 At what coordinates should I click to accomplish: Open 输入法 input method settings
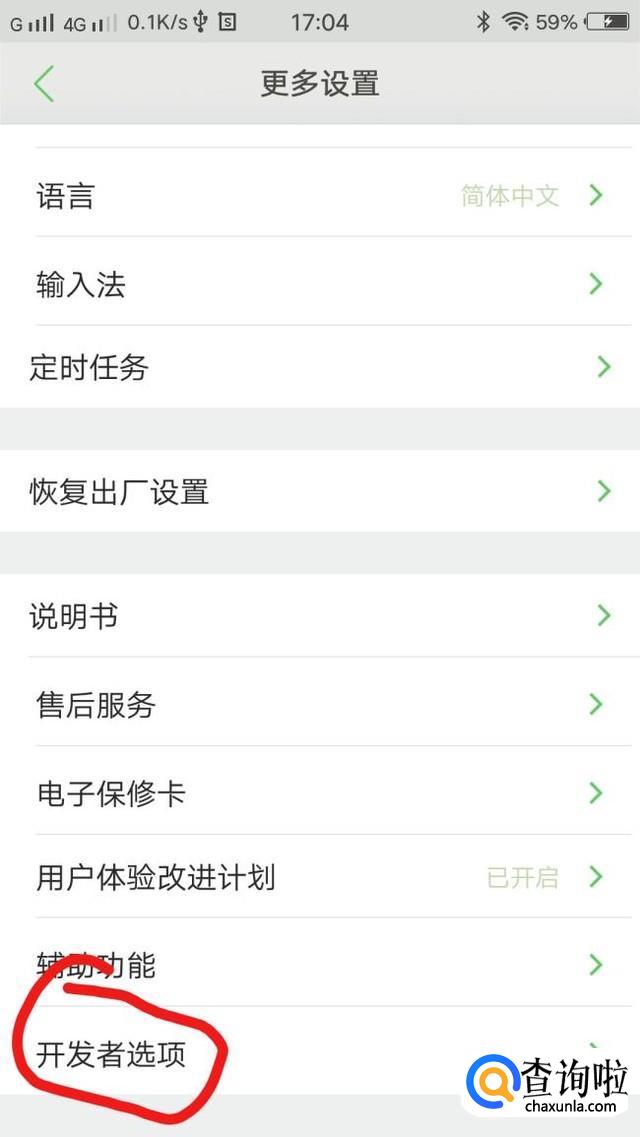click(x=320, y=285)
